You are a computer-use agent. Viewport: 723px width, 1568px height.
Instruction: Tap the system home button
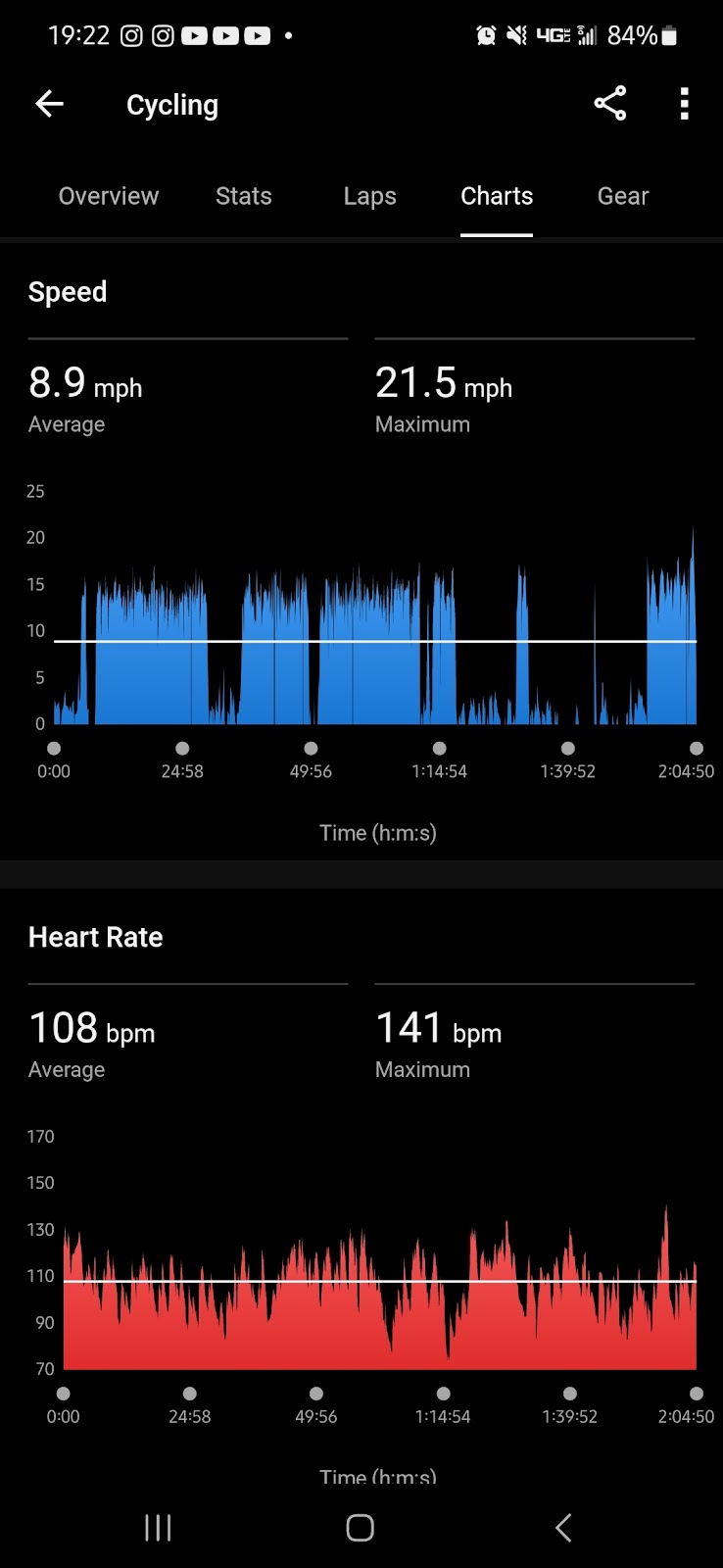(360, 1527)
